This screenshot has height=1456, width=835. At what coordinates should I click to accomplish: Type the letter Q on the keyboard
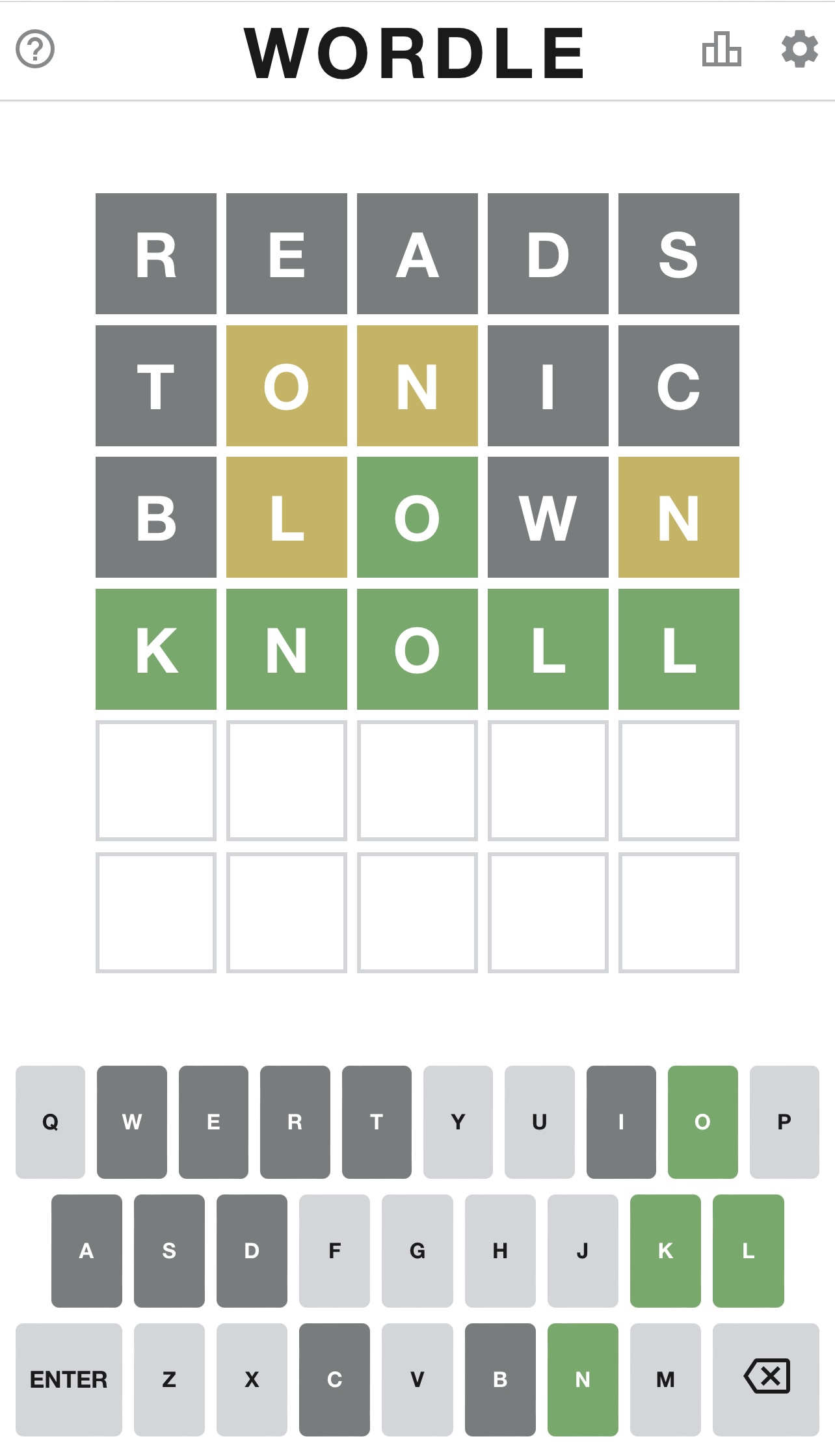(x=50, y=1122)
